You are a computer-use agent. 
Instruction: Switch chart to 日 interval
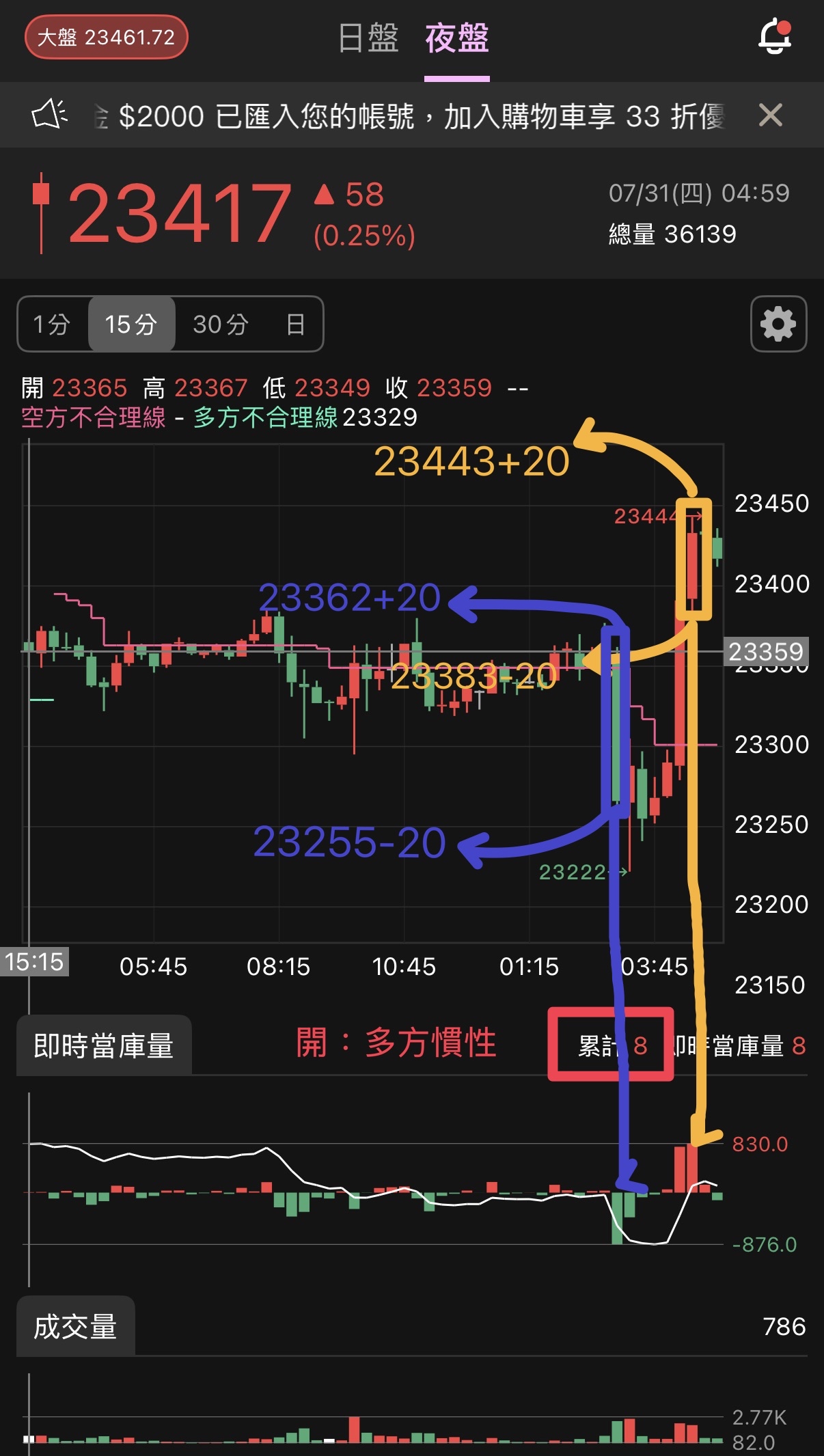[x=295, y=324]
